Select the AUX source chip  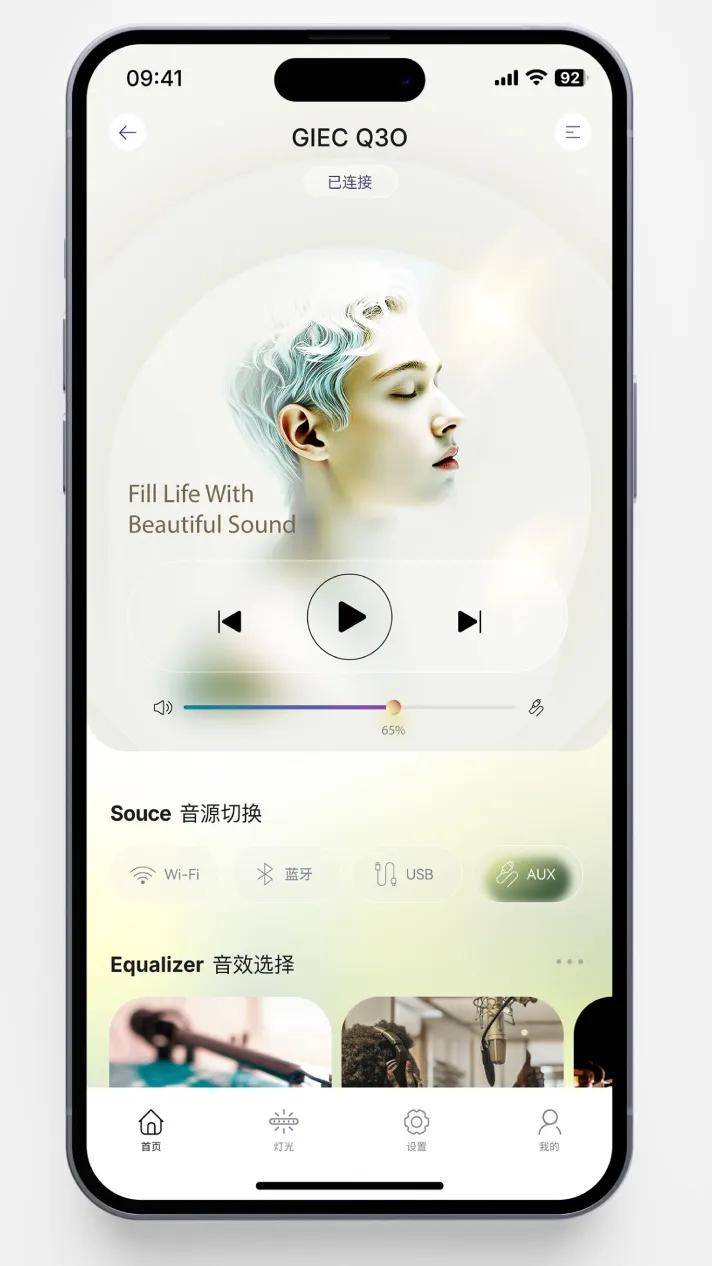point(527,874)
